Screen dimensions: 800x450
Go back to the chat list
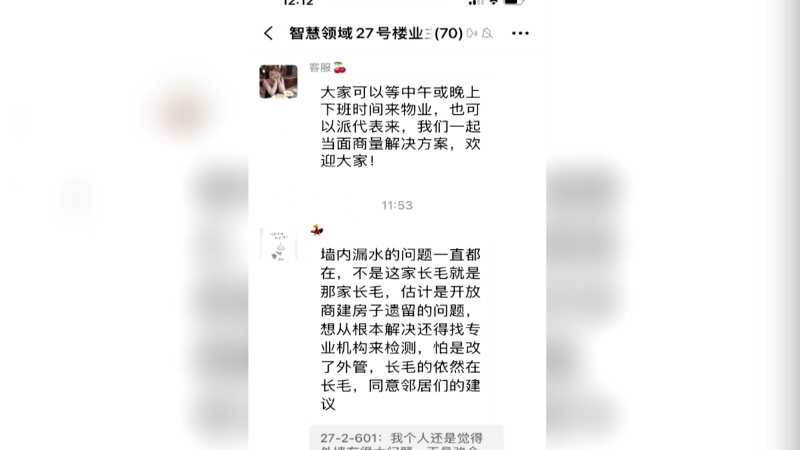coord(268,33)
